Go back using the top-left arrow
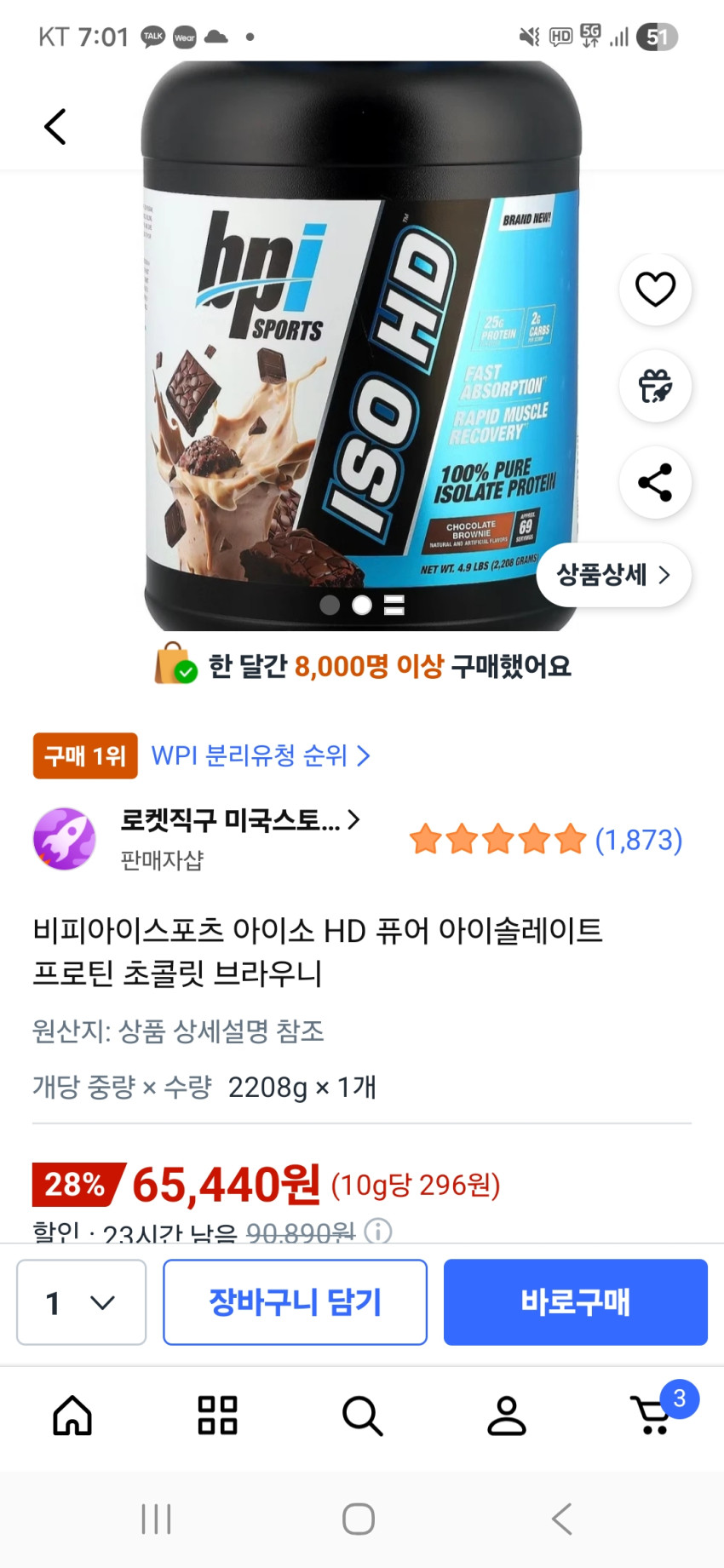Image resolution: width=724 pixels, height=1568 pixels. [x=55, y=127]
